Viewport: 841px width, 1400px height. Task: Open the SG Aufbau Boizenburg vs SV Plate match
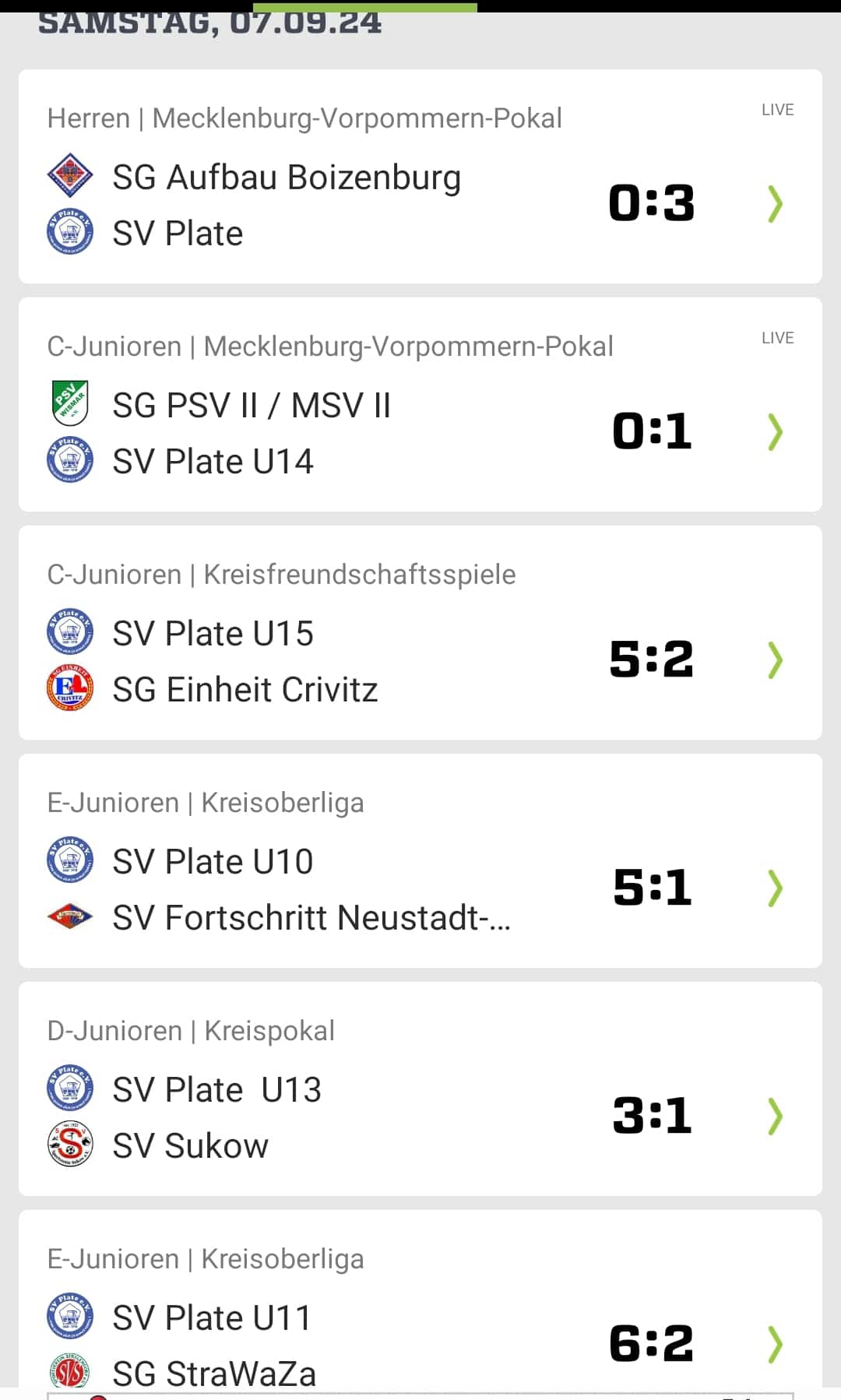(420, 177)
